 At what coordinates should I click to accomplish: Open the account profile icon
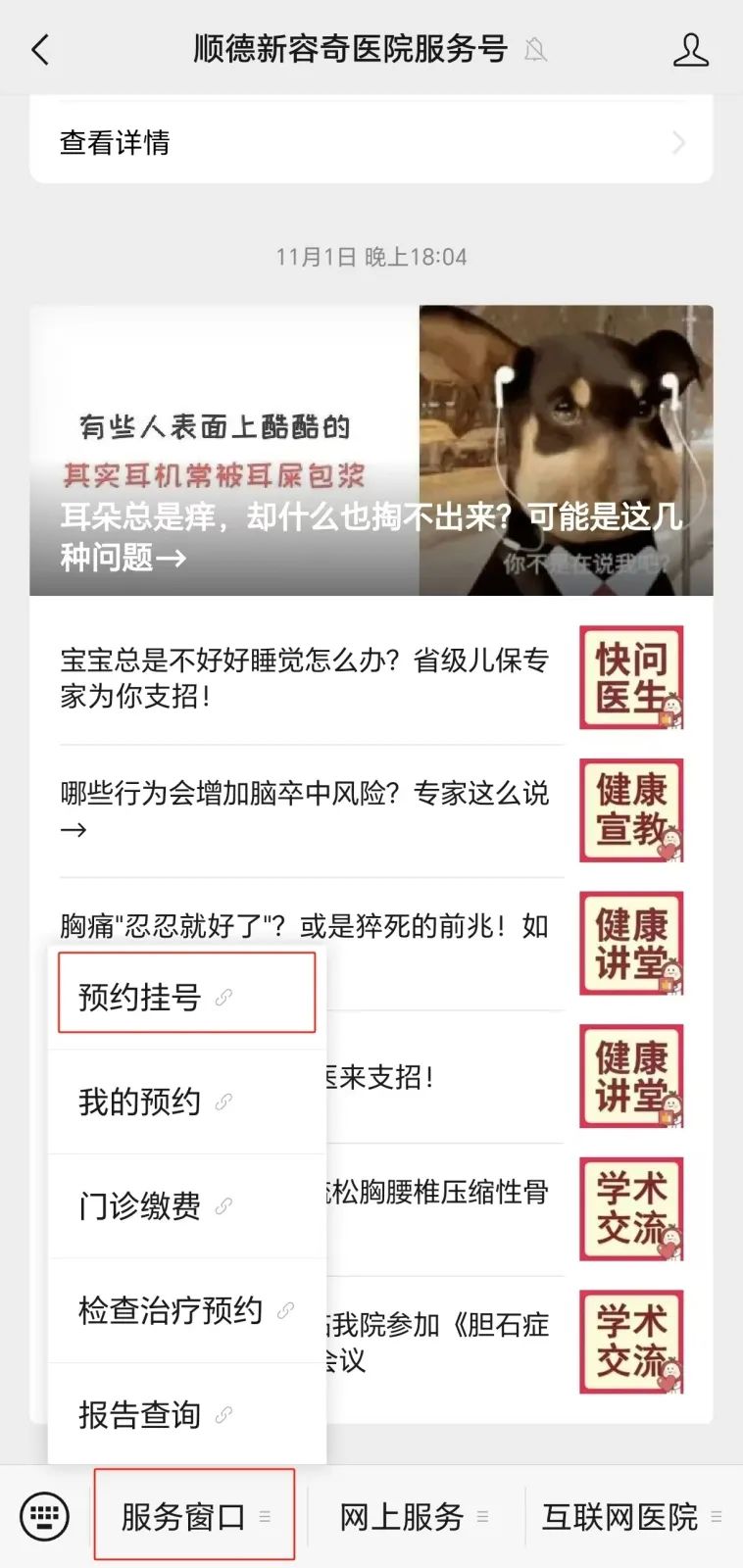[690, 49]
